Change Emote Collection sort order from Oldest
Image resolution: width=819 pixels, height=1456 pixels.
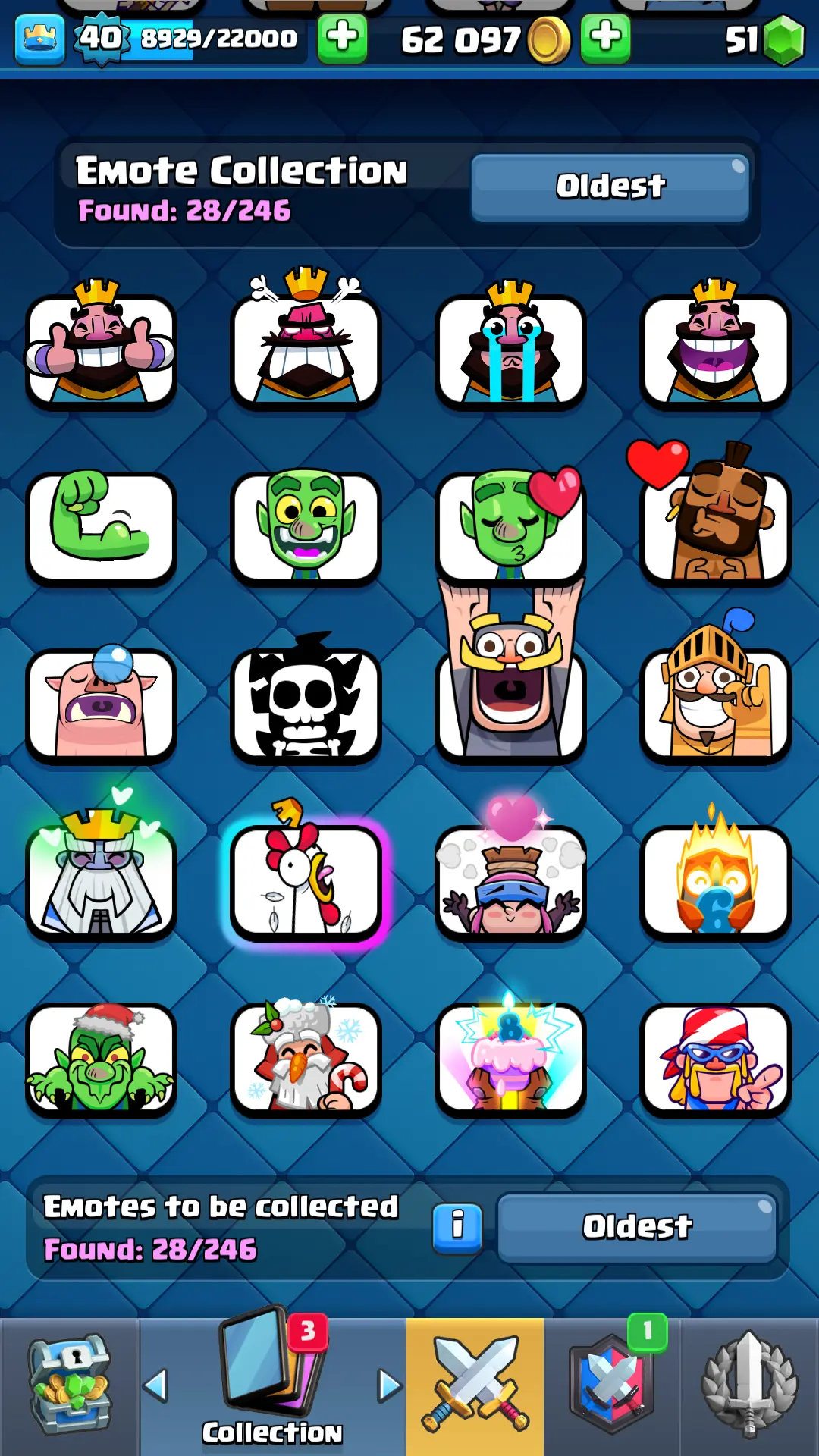pos(610,187)
